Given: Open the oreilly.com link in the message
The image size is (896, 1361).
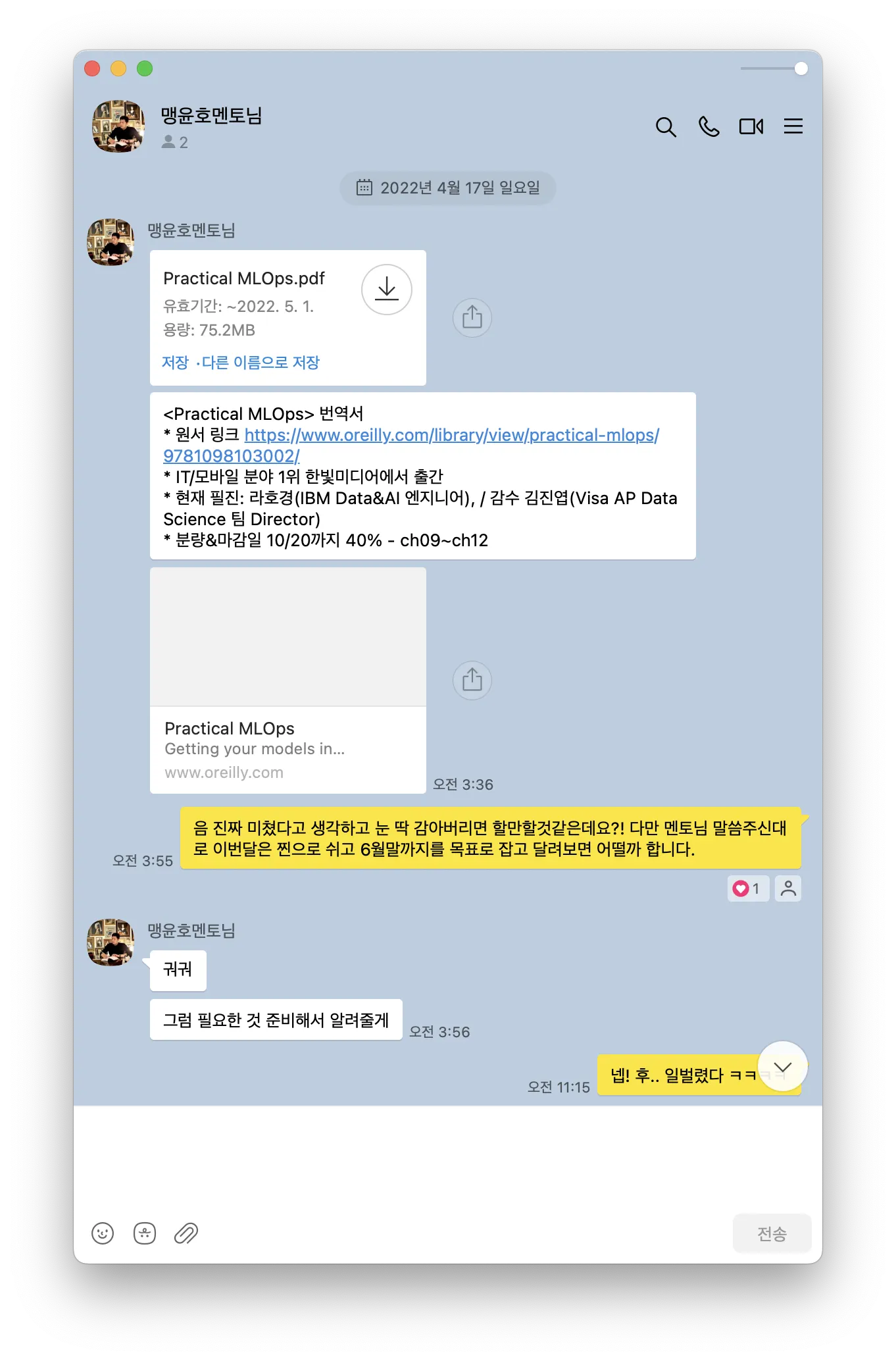Looking at the screenshot, I should (451, 435).
